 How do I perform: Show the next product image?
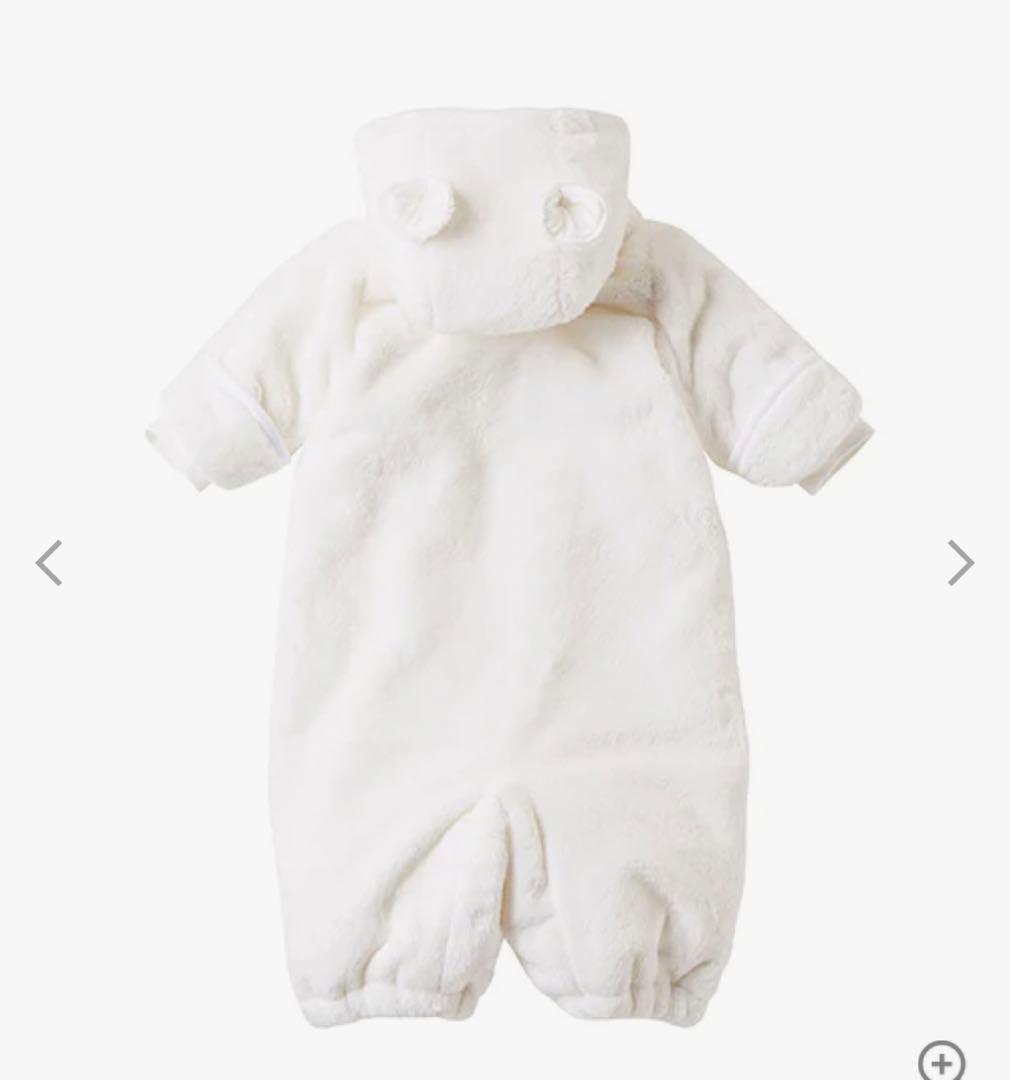coord(960,562)
